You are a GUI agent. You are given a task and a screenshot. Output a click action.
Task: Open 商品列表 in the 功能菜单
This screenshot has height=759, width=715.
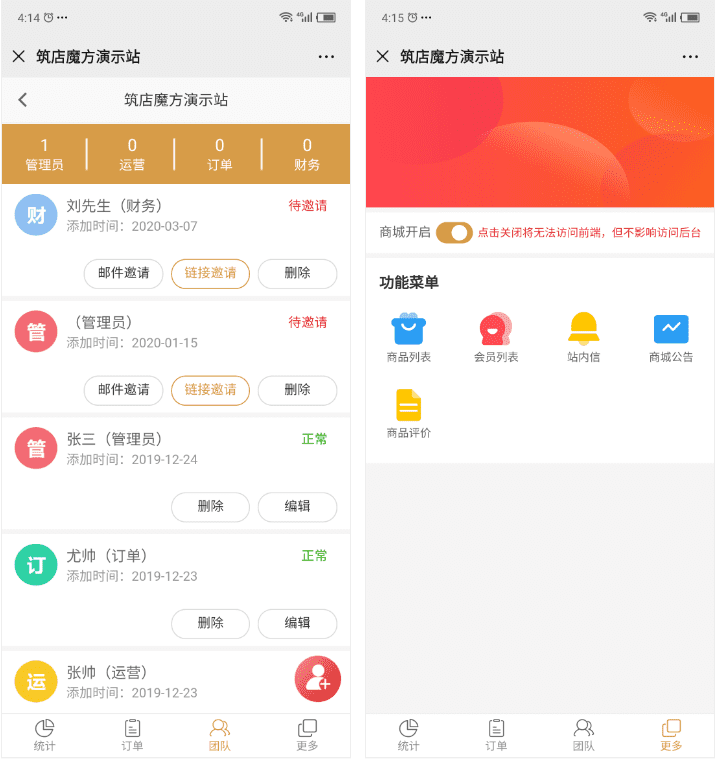408,337
